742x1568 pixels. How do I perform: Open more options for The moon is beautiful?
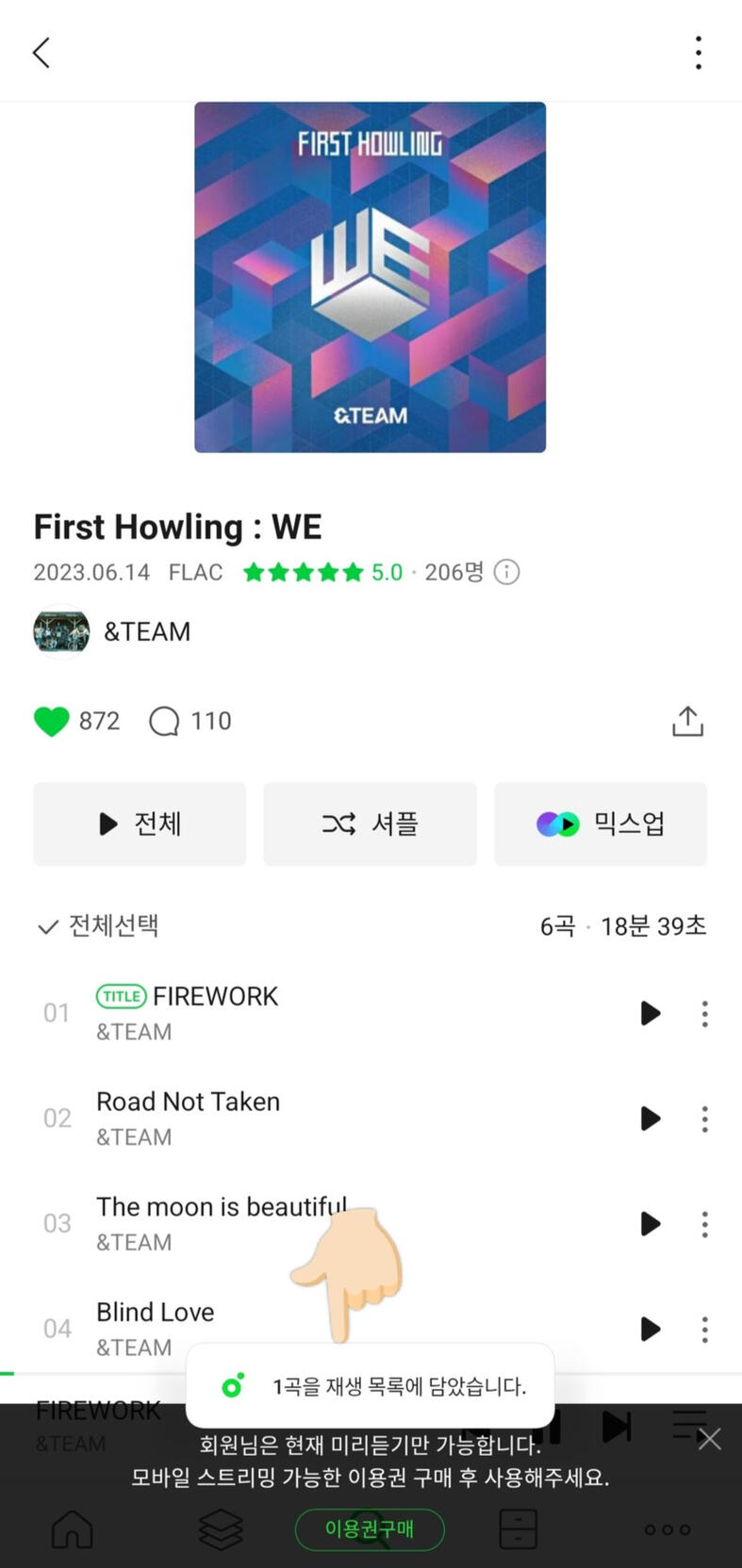tap(704, 1224)
